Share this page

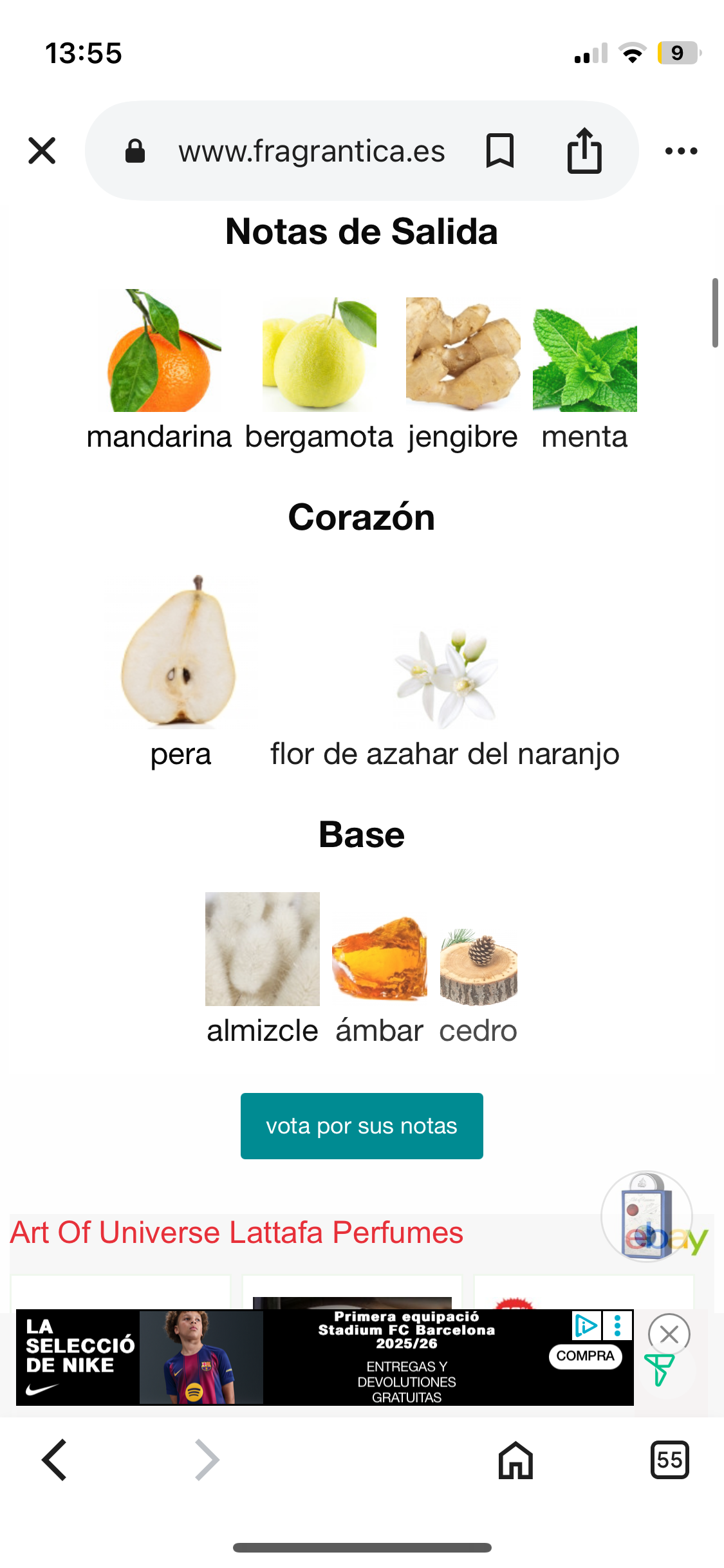584,151
